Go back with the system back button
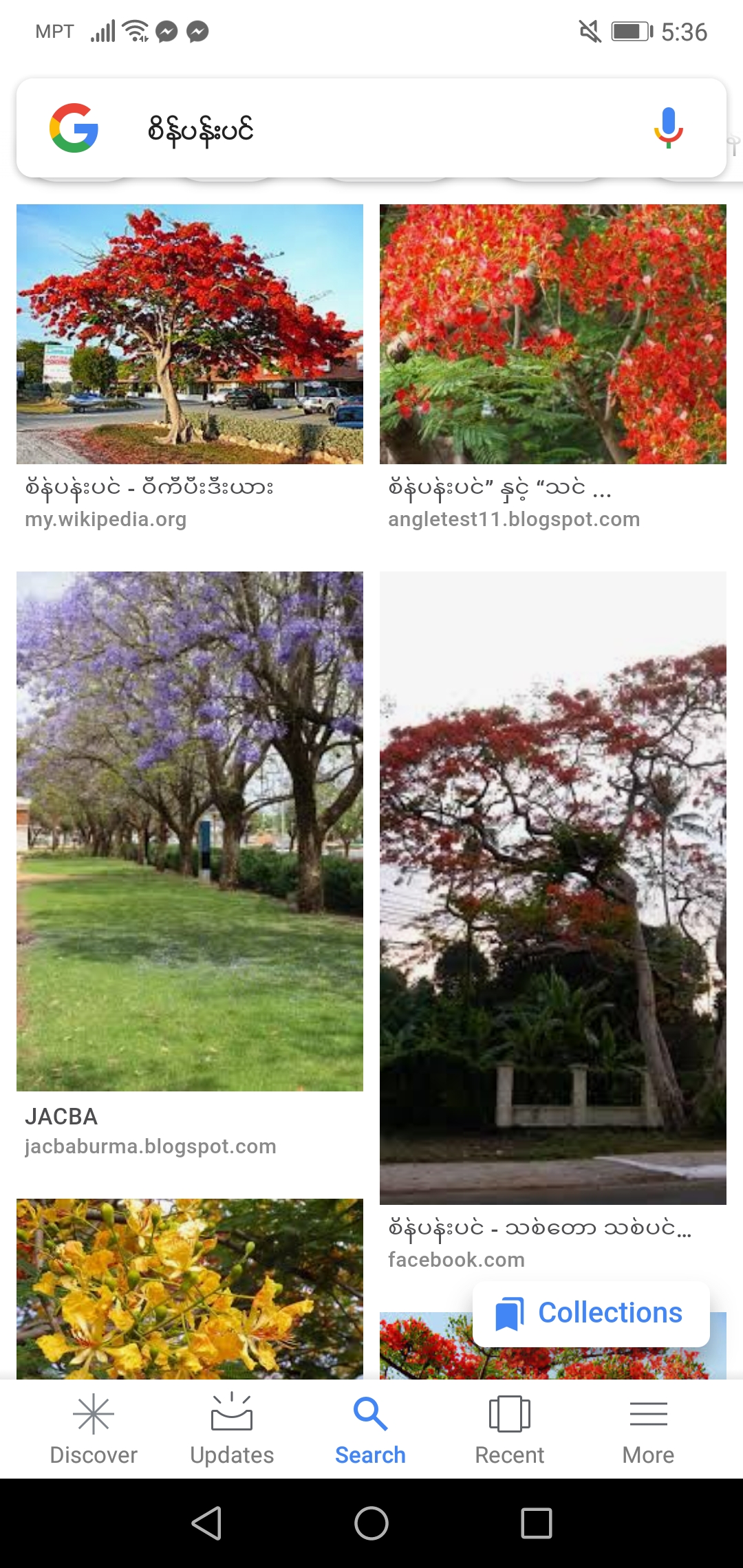This screenshot has width=743, height=1568. (206, 1523)
